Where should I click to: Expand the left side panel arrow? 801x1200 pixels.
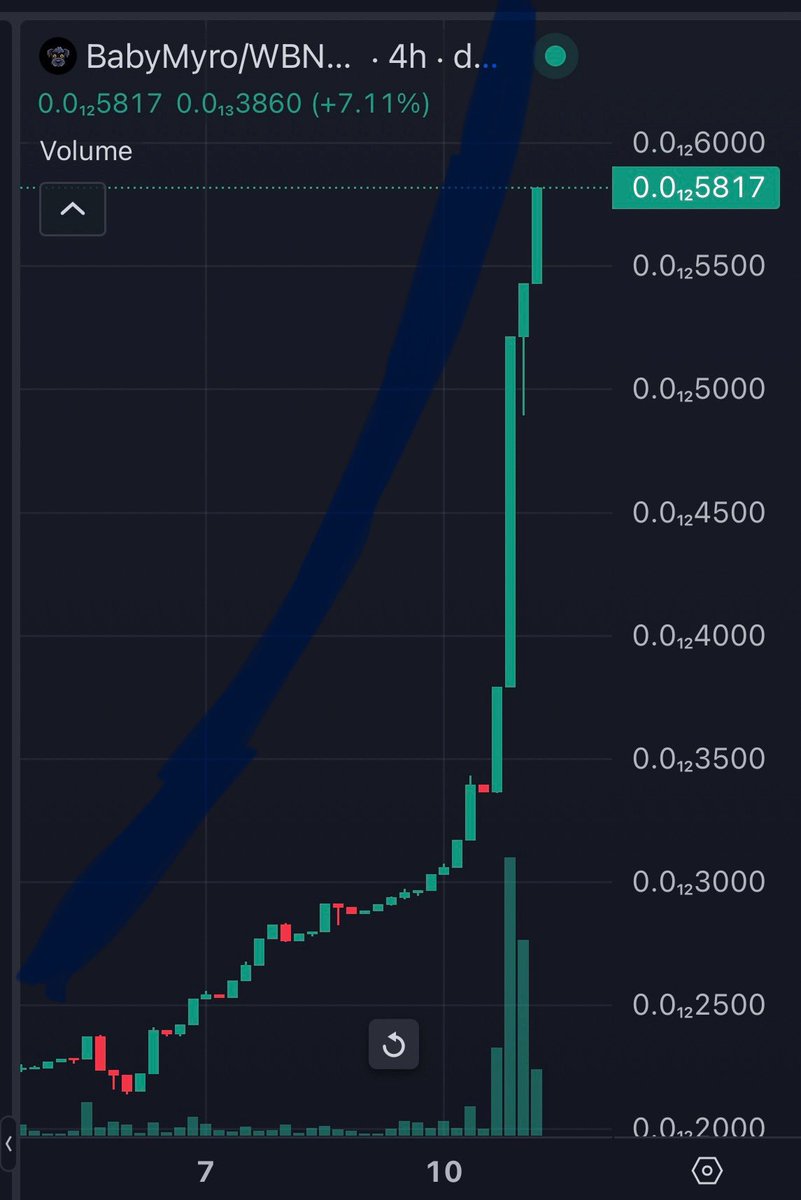[x=9, y=1143]
